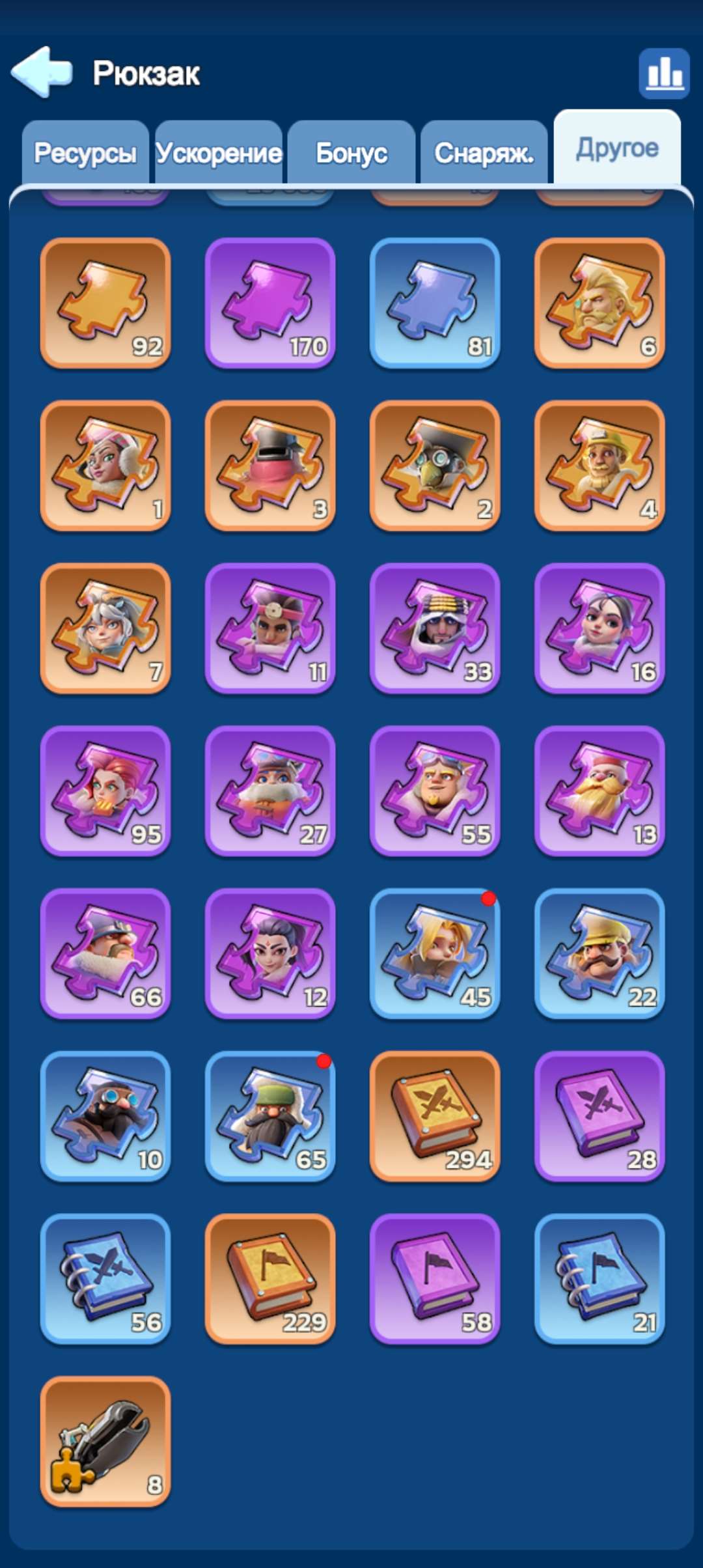Select the weapon fragment item with 8
Image resolution: width=703 pixels, height=1568 pixels.
105,1442
